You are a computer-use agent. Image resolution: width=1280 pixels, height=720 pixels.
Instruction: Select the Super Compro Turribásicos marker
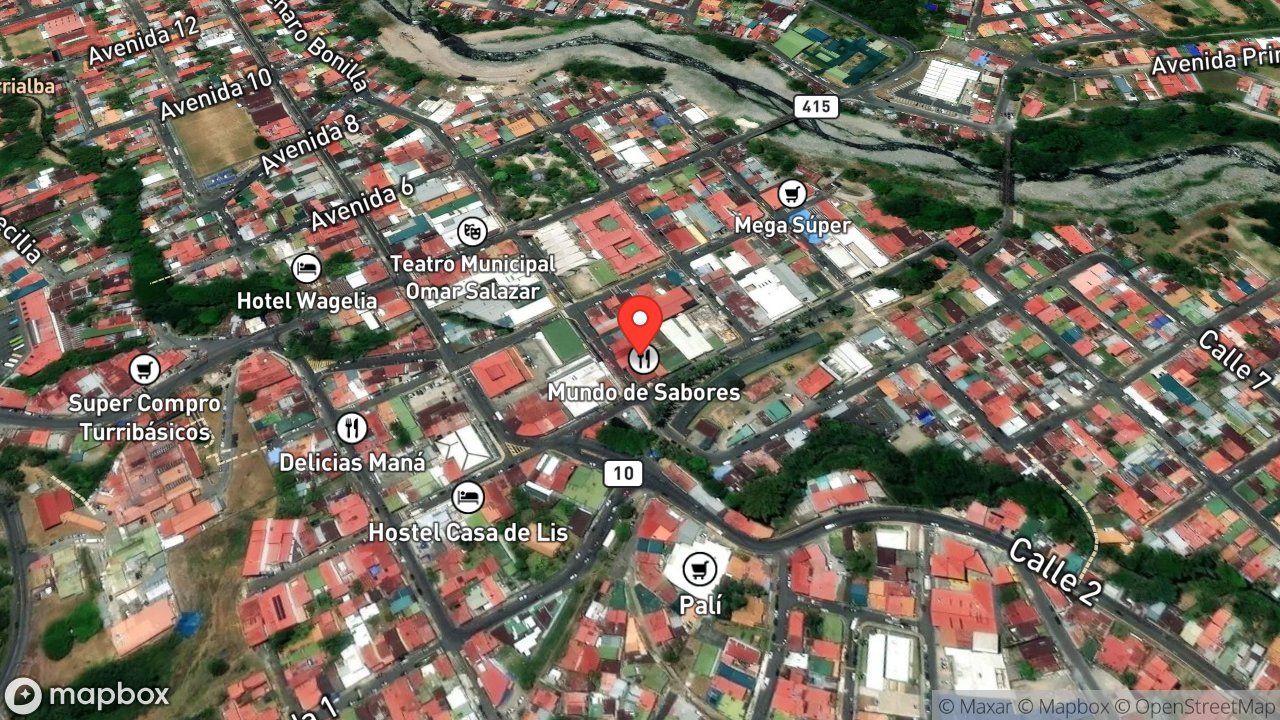point(145,370)
